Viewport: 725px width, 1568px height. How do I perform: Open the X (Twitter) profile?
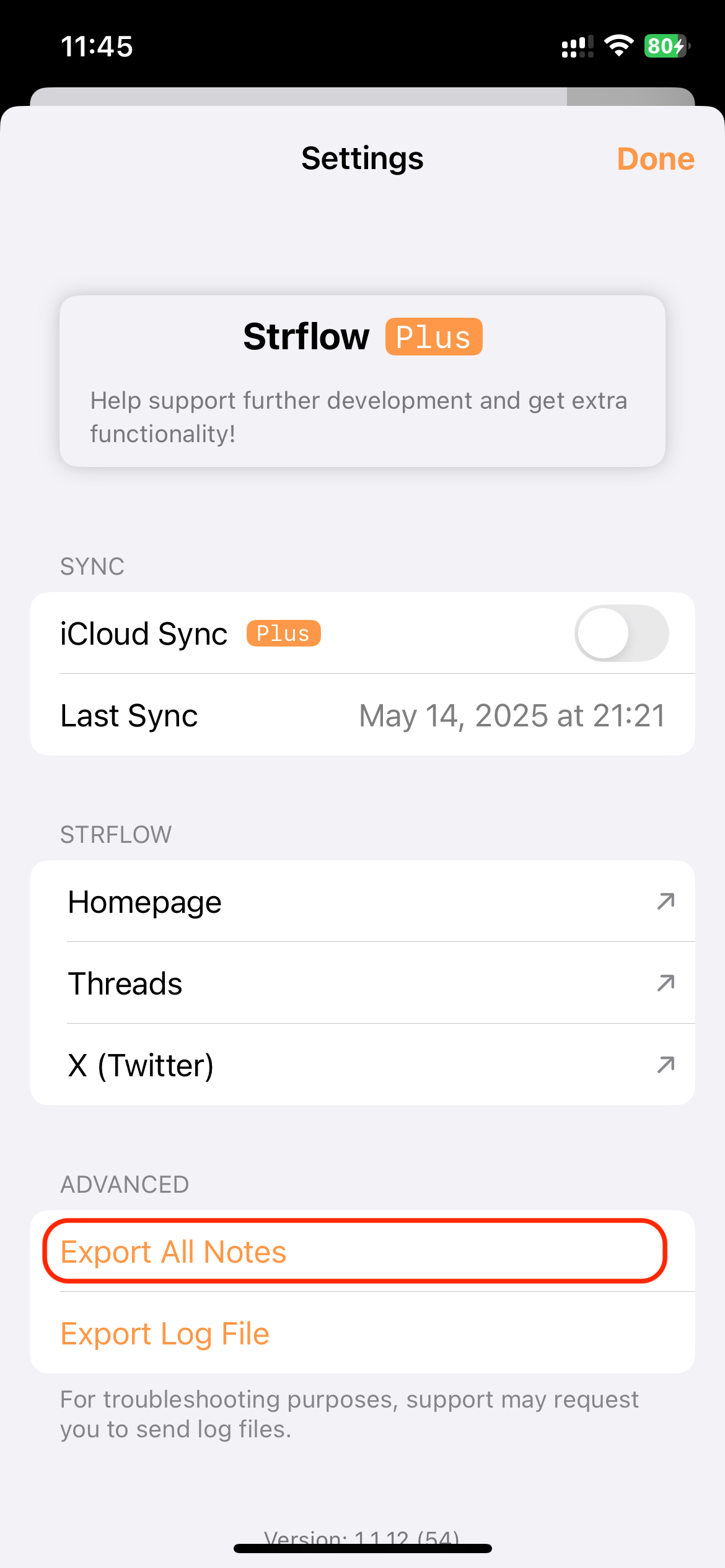coord(362,1065)
